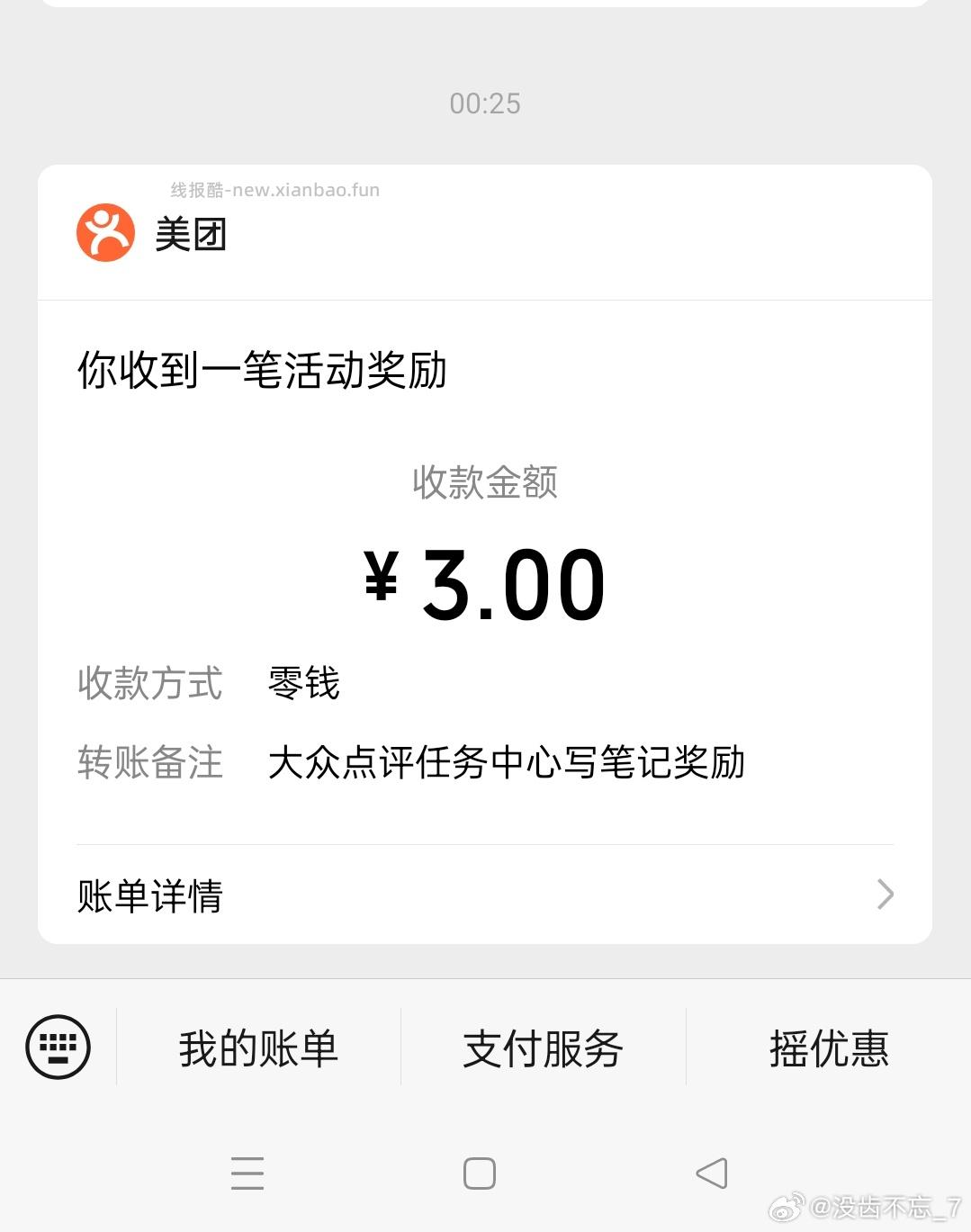The image size is (971, 1232).
Task: Click the 大众点评任务中心写笔记奖励 transfer remark
Action: click(x=507, y=763)
